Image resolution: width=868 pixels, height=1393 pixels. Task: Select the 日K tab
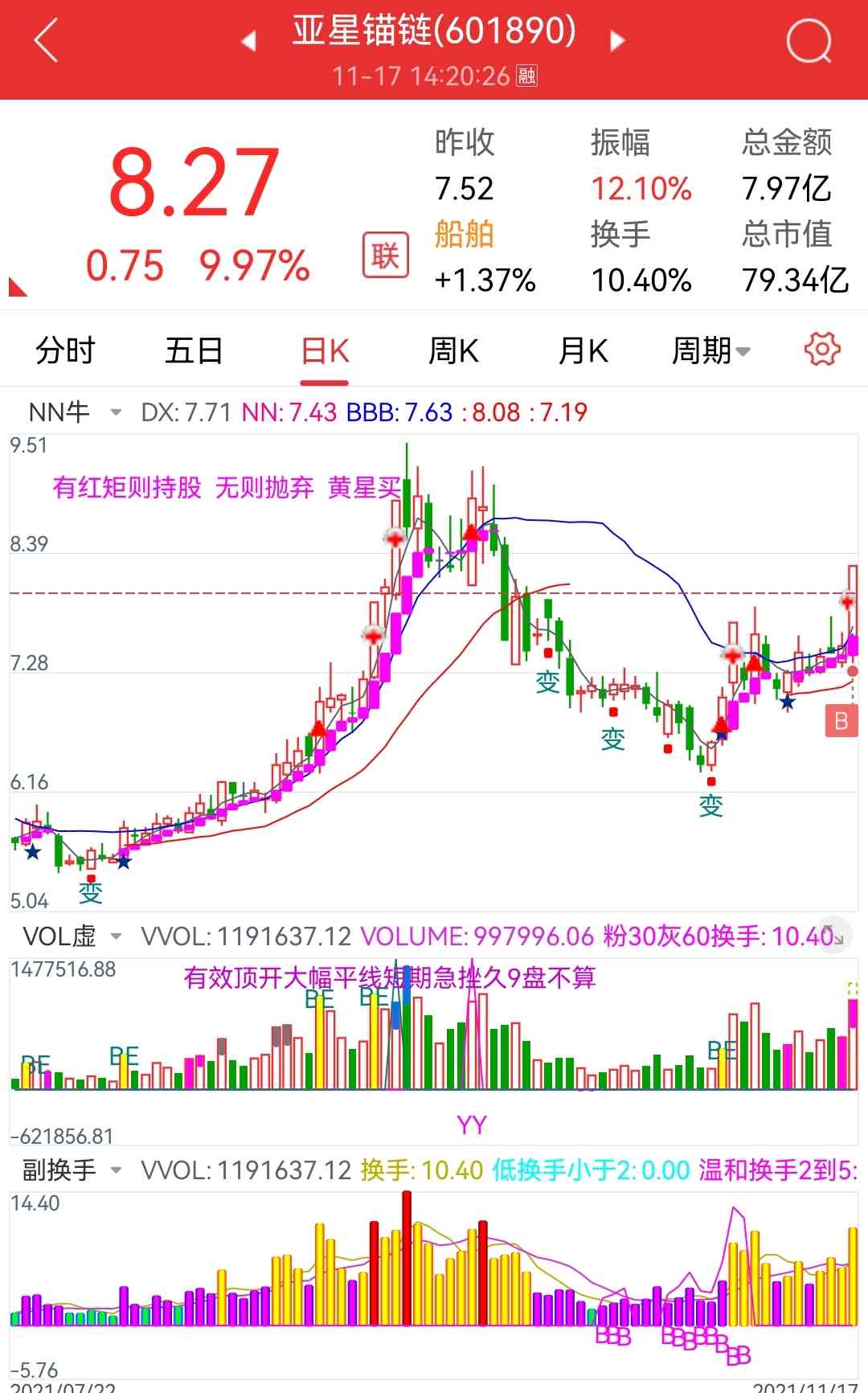click(x=325, y=351)
